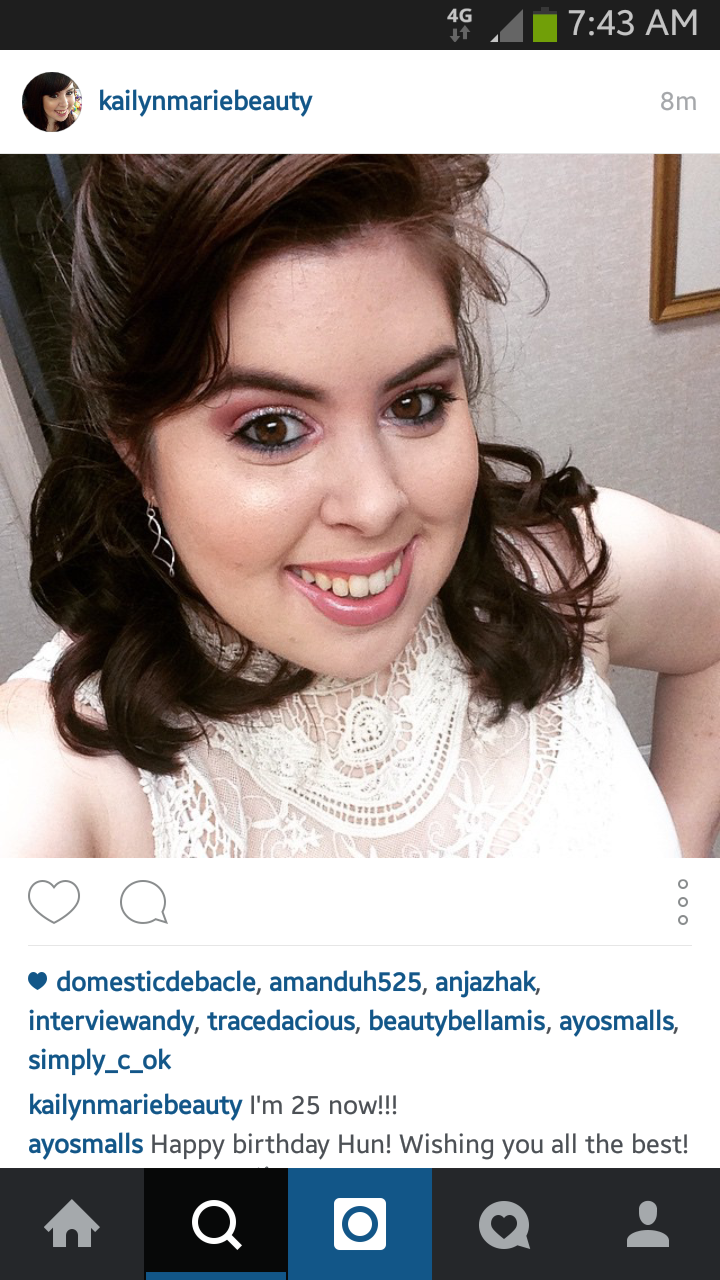720x1280 pixels.
Task: Open amanduh525's profile from the likes list
Action: (x=345, y=982)
